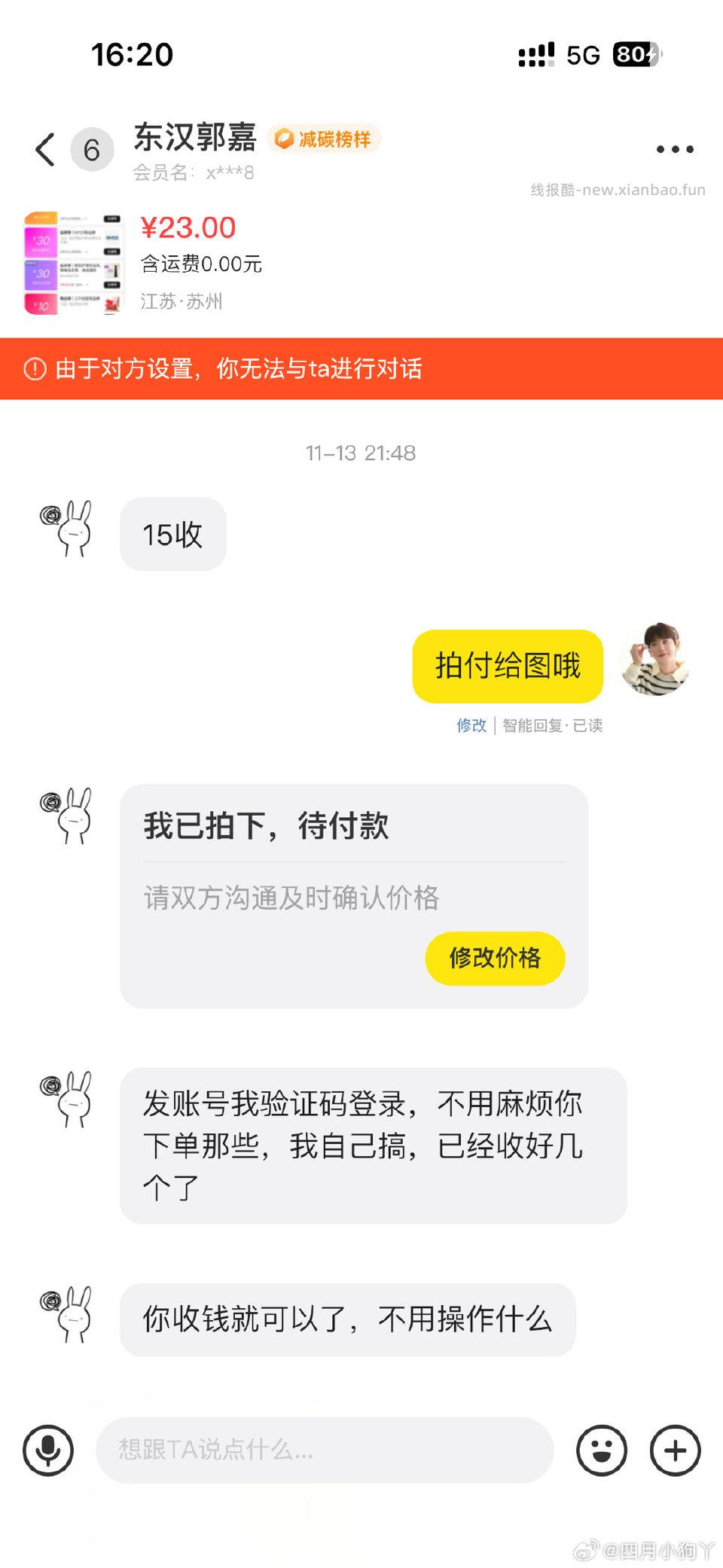Open the three-dot more options menu

674,148
